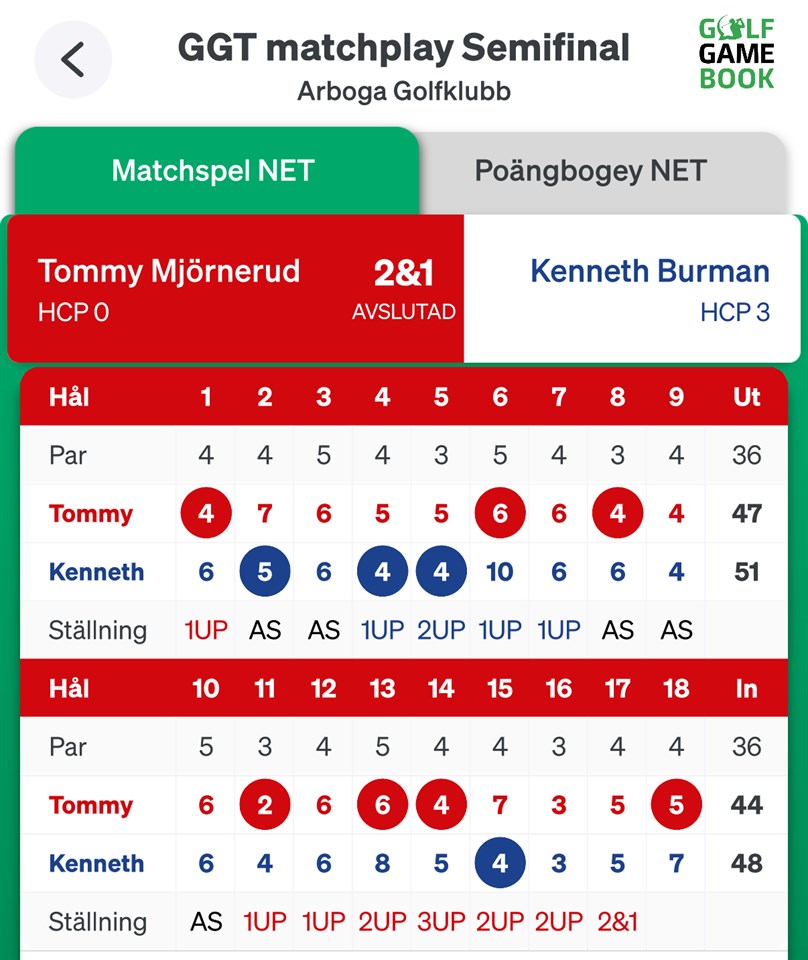Go back with the arrow button

click(x=73, y=60)
